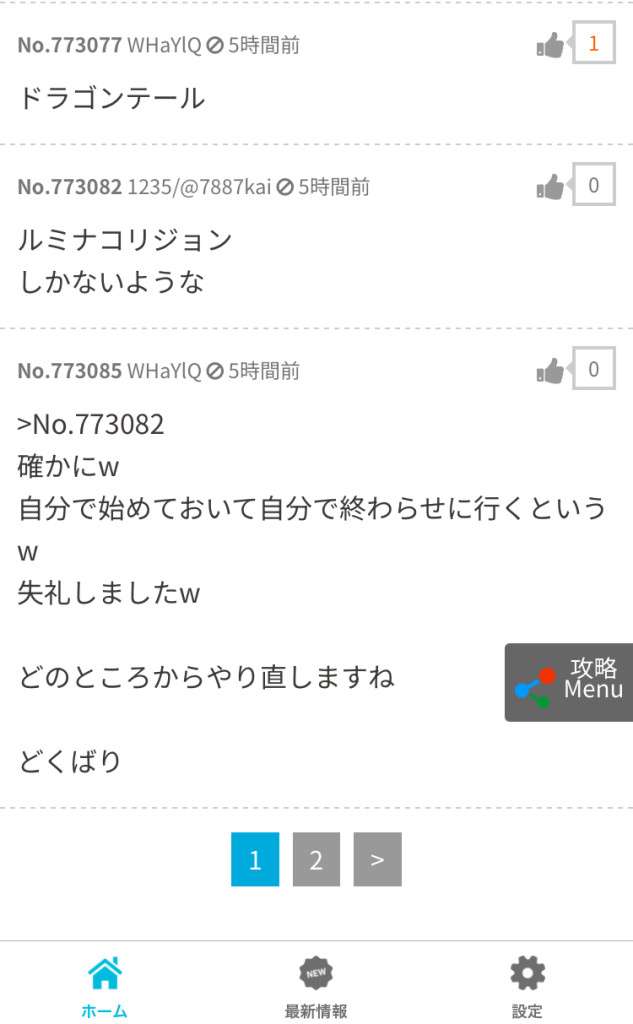Open the 最新情報 tab
The width and height of the screenshot is (633, 1024).
click(x=316, y=987)
